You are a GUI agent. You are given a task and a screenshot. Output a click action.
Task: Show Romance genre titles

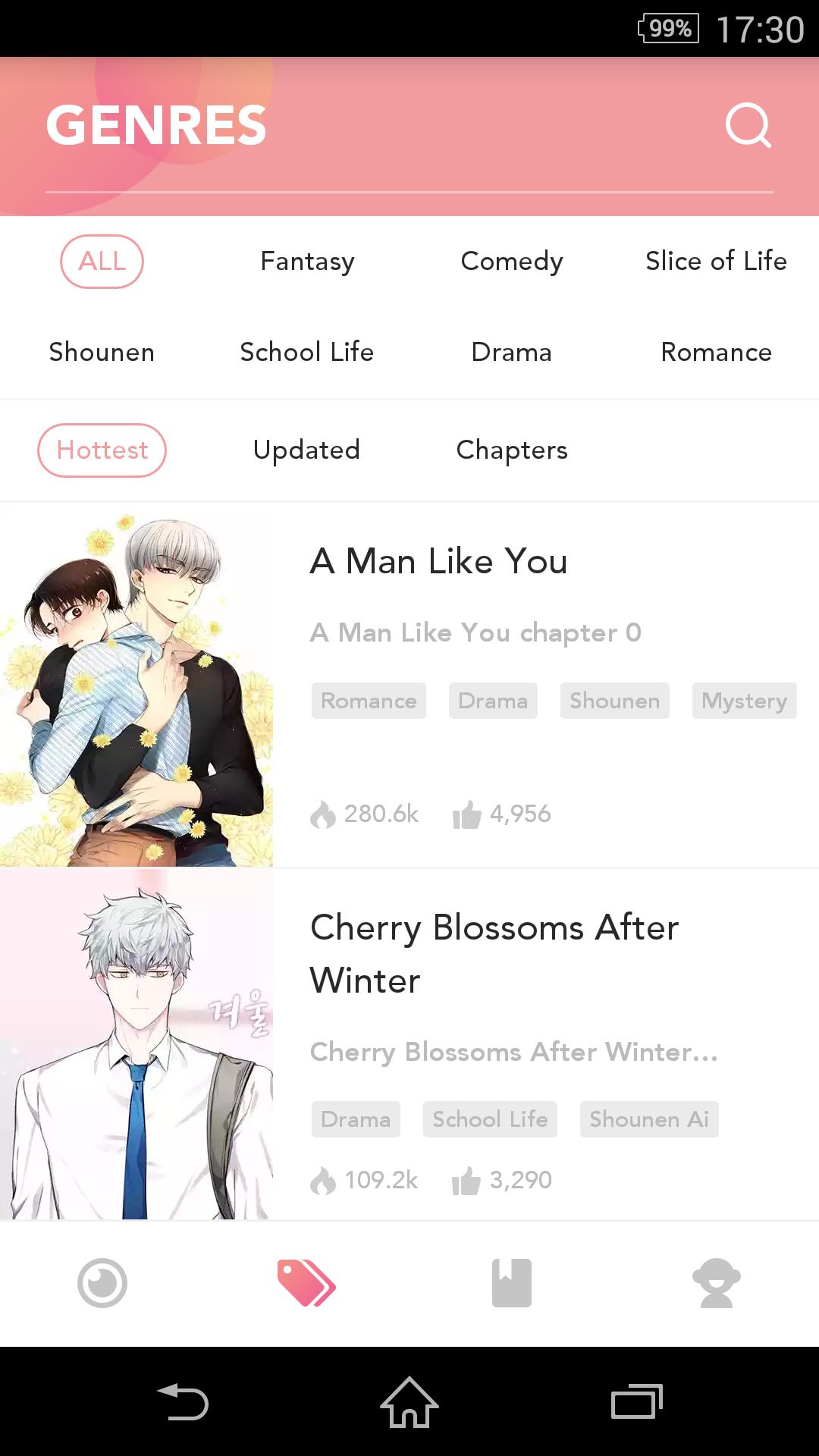click(716, 353)
